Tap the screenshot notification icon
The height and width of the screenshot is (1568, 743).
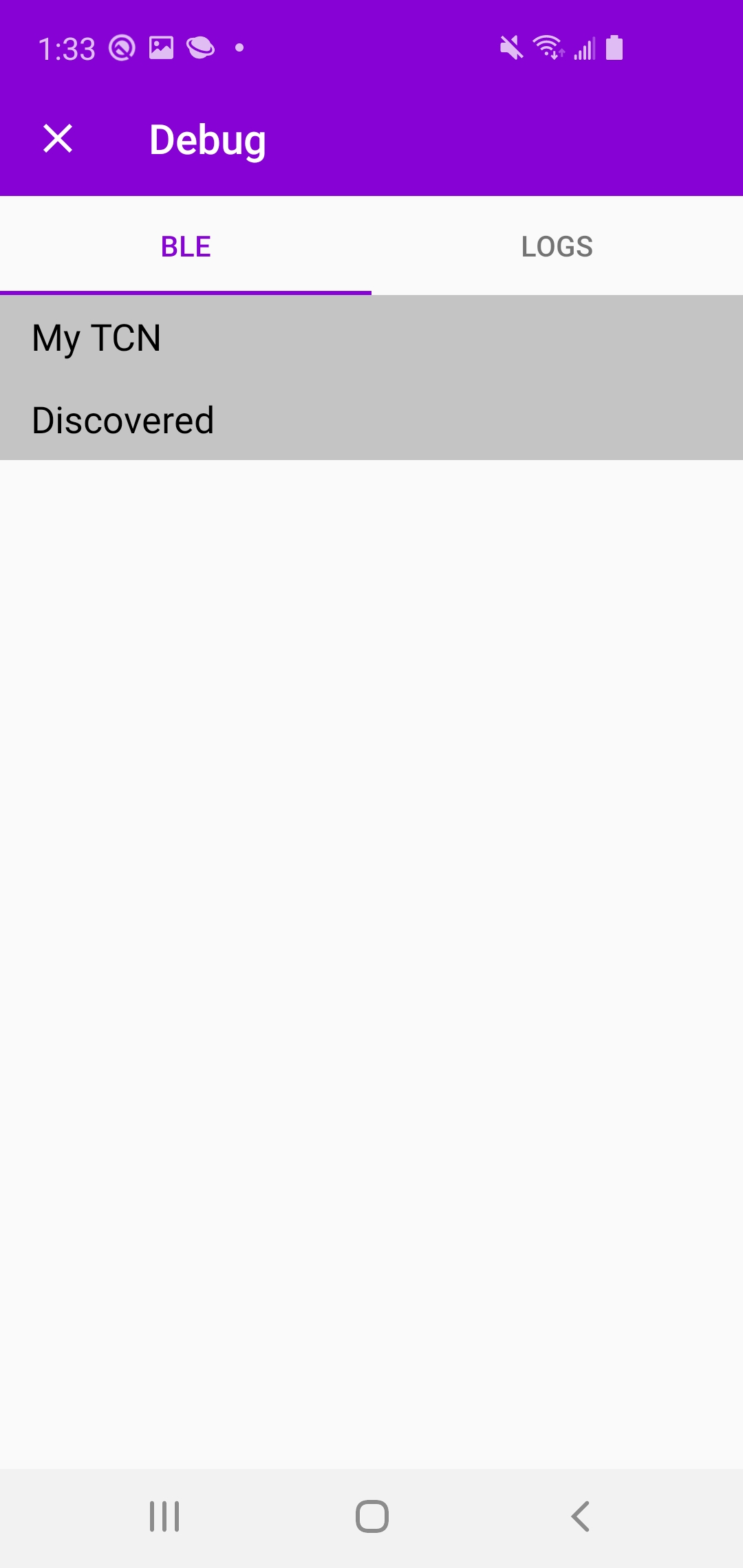point(162,47)
